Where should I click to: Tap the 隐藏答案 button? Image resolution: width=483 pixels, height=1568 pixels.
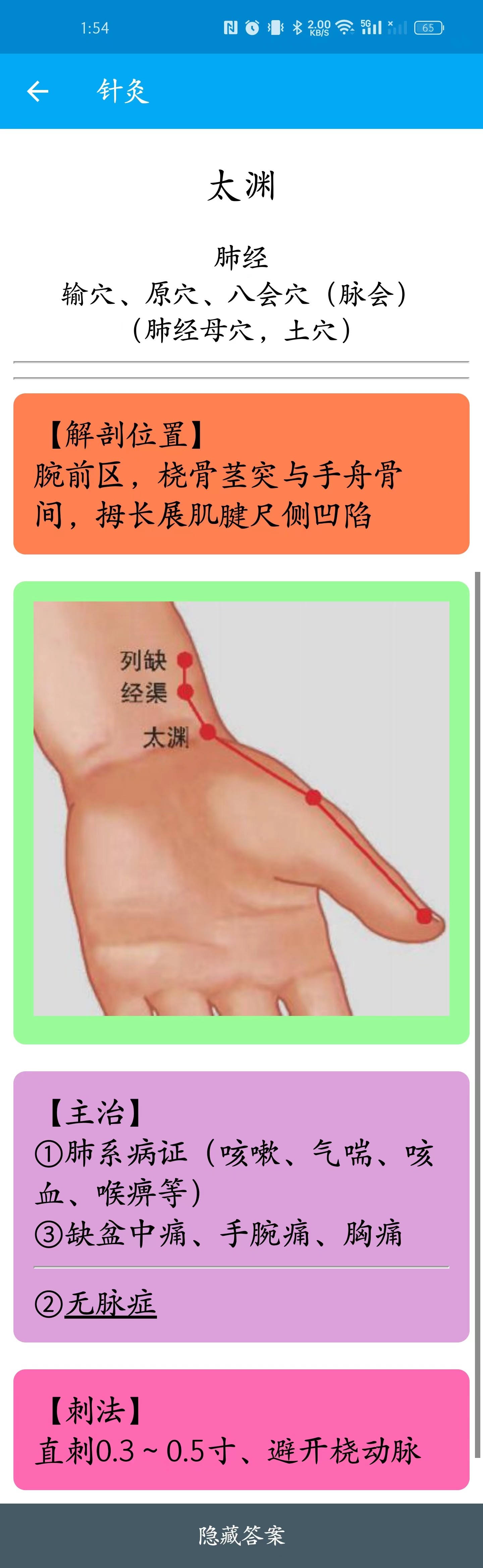click(x=241, y=1534)
